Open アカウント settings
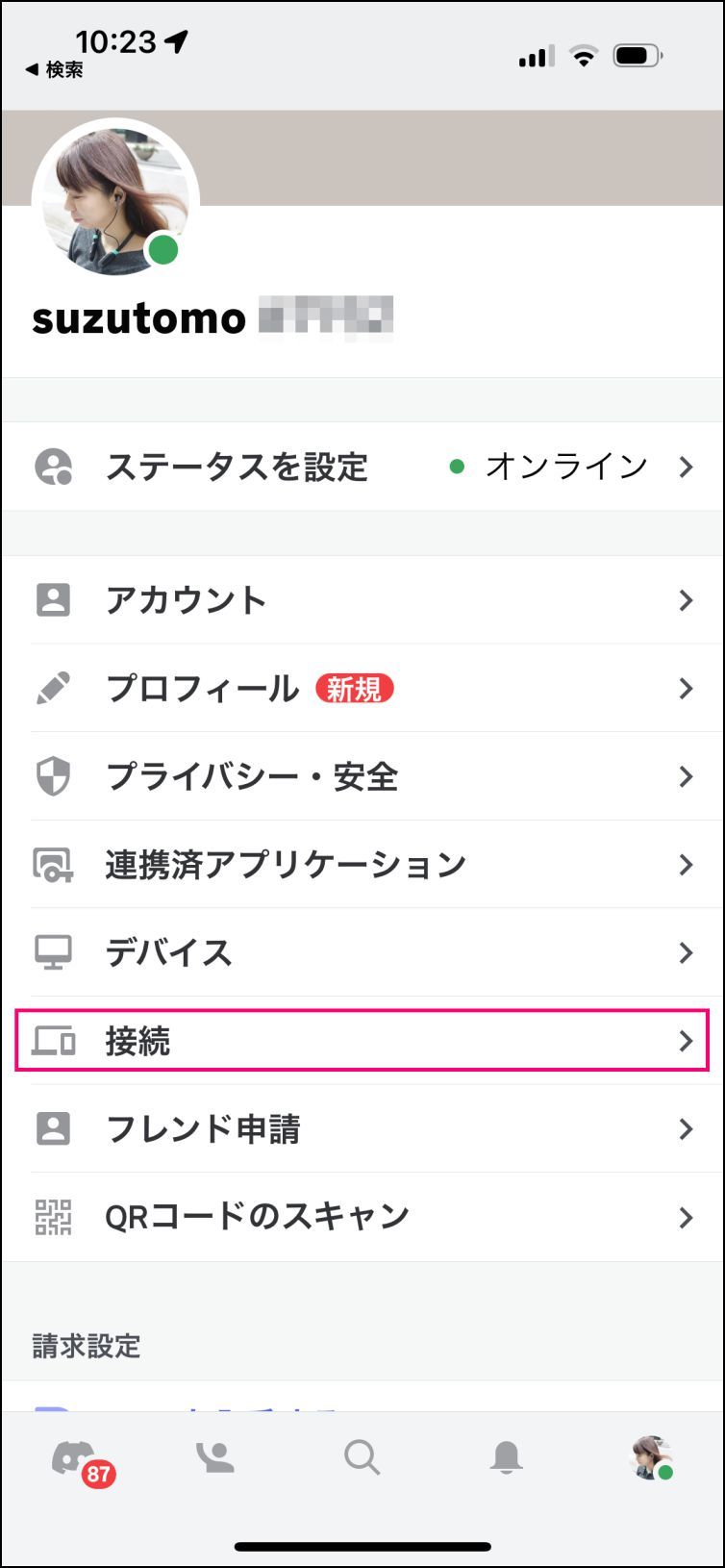 (x=362, y=600)
